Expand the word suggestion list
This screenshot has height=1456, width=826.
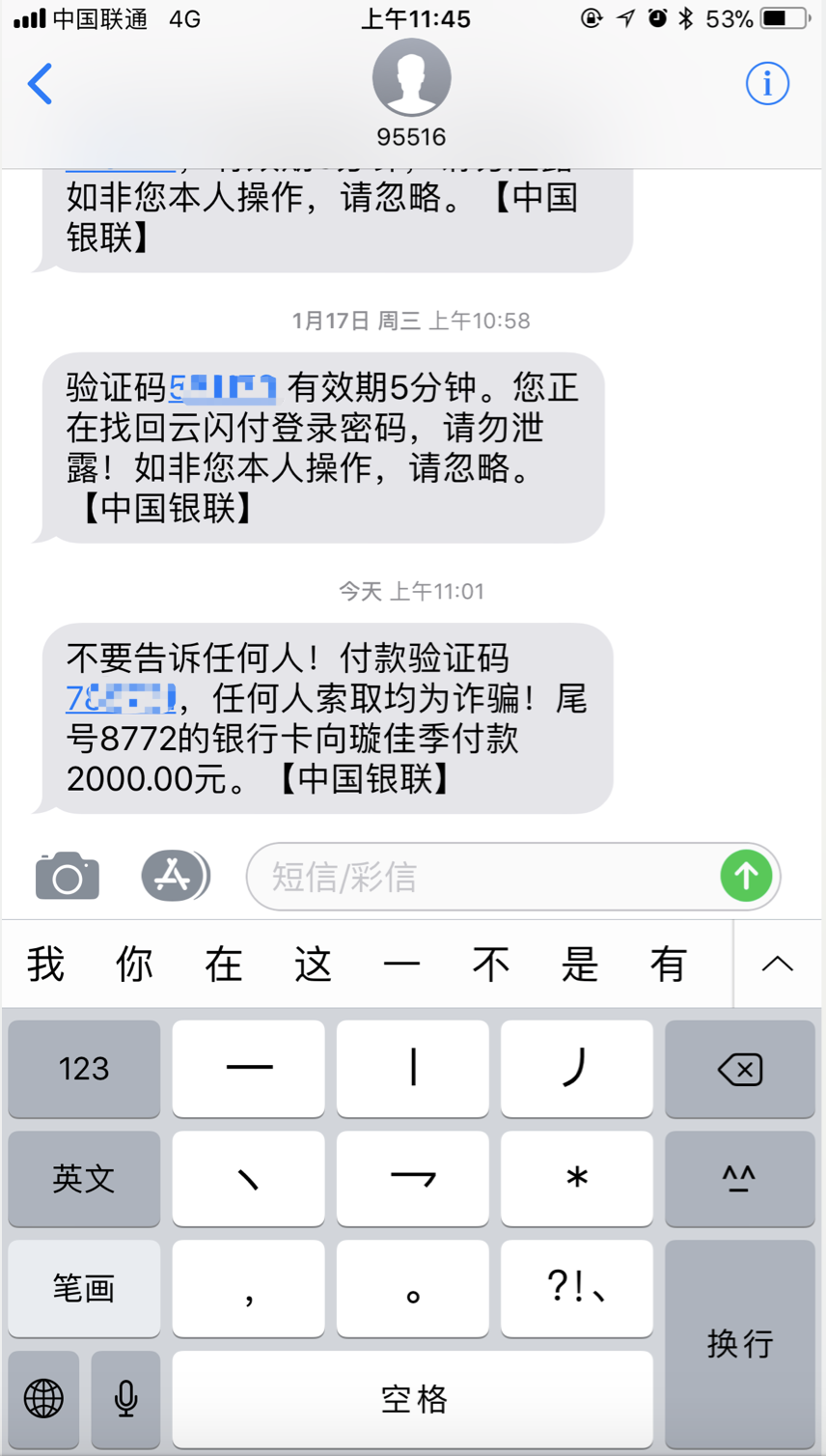pyautogui.click(x=777, y=964)
